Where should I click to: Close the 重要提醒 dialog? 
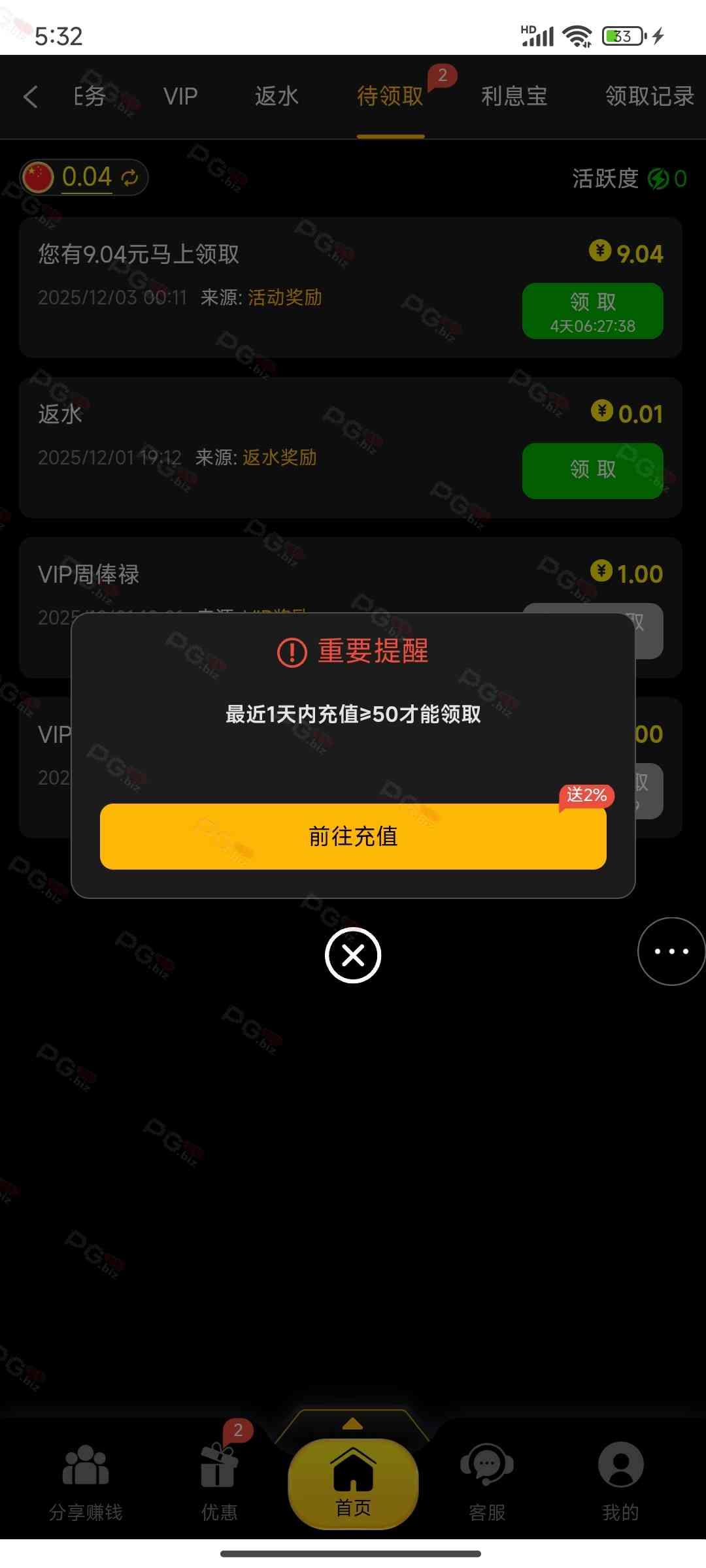point(353,955)
